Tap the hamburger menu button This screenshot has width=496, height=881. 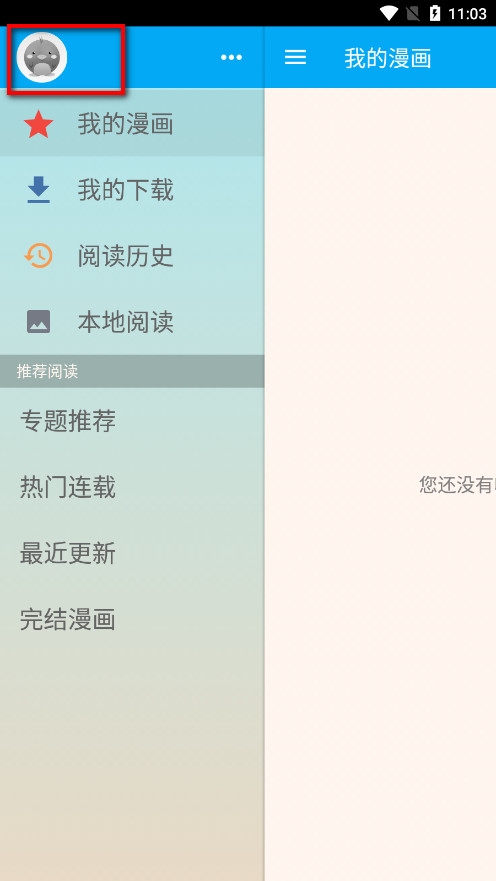[295, 57]
